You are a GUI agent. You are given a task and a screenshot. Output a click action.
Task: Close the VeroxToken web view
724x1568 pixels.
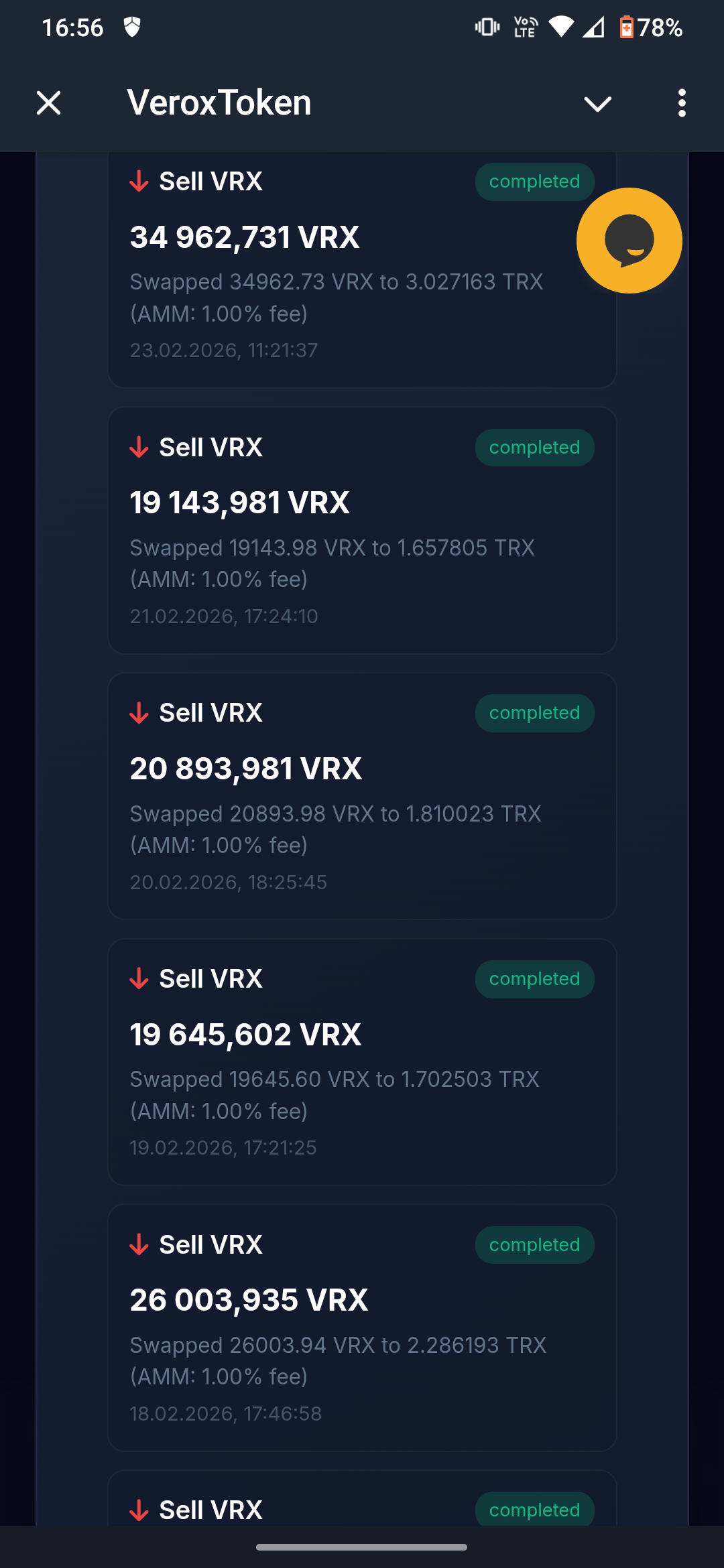(x=48, y=103)
